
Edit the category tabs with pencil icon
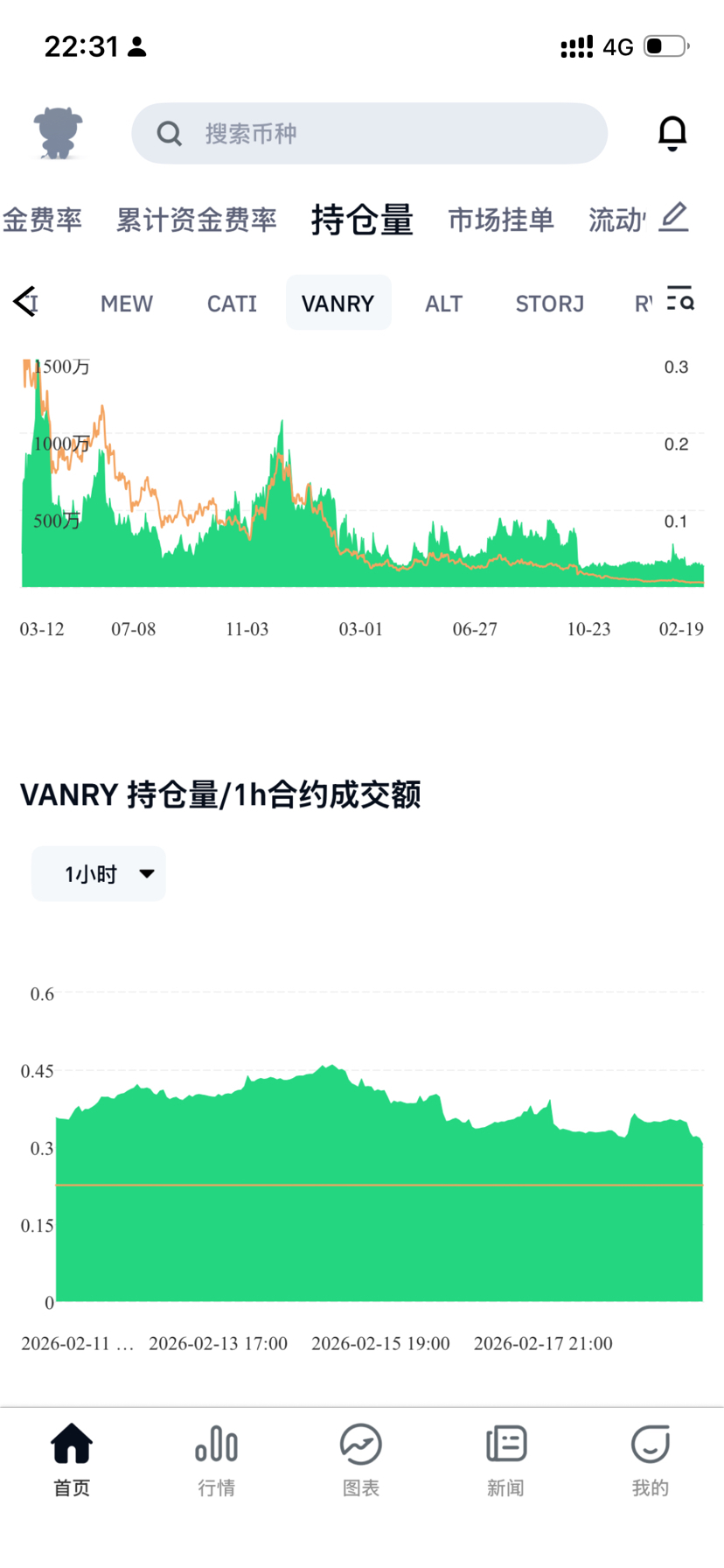point(674,217)
